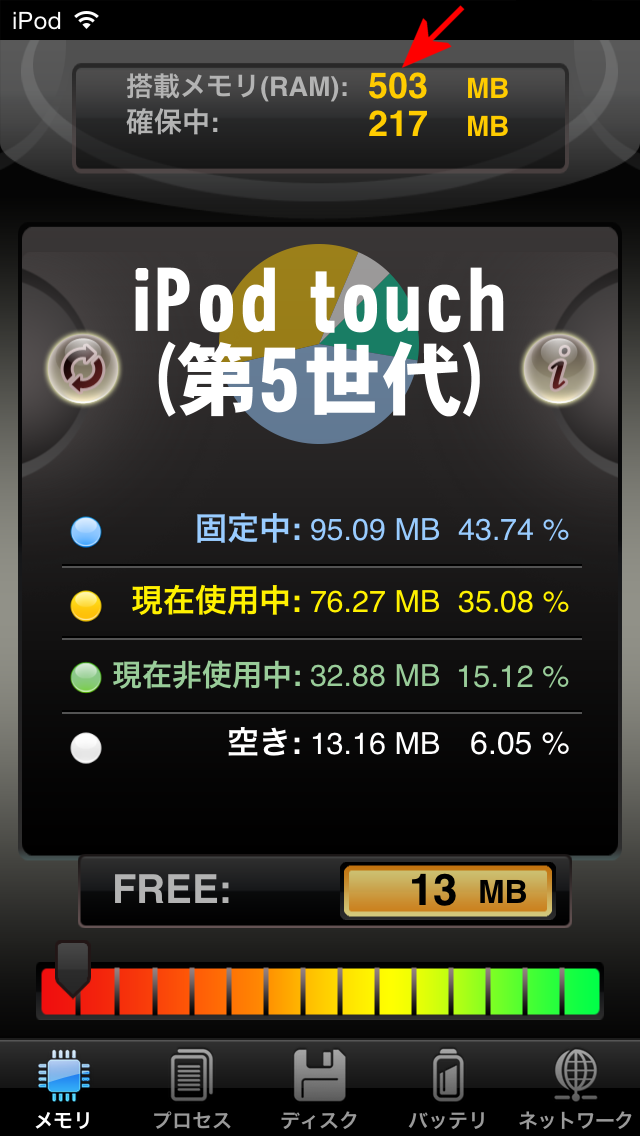Open the ディスク tab
This screenshot has height=1136, width=640.
point(319,1089)
